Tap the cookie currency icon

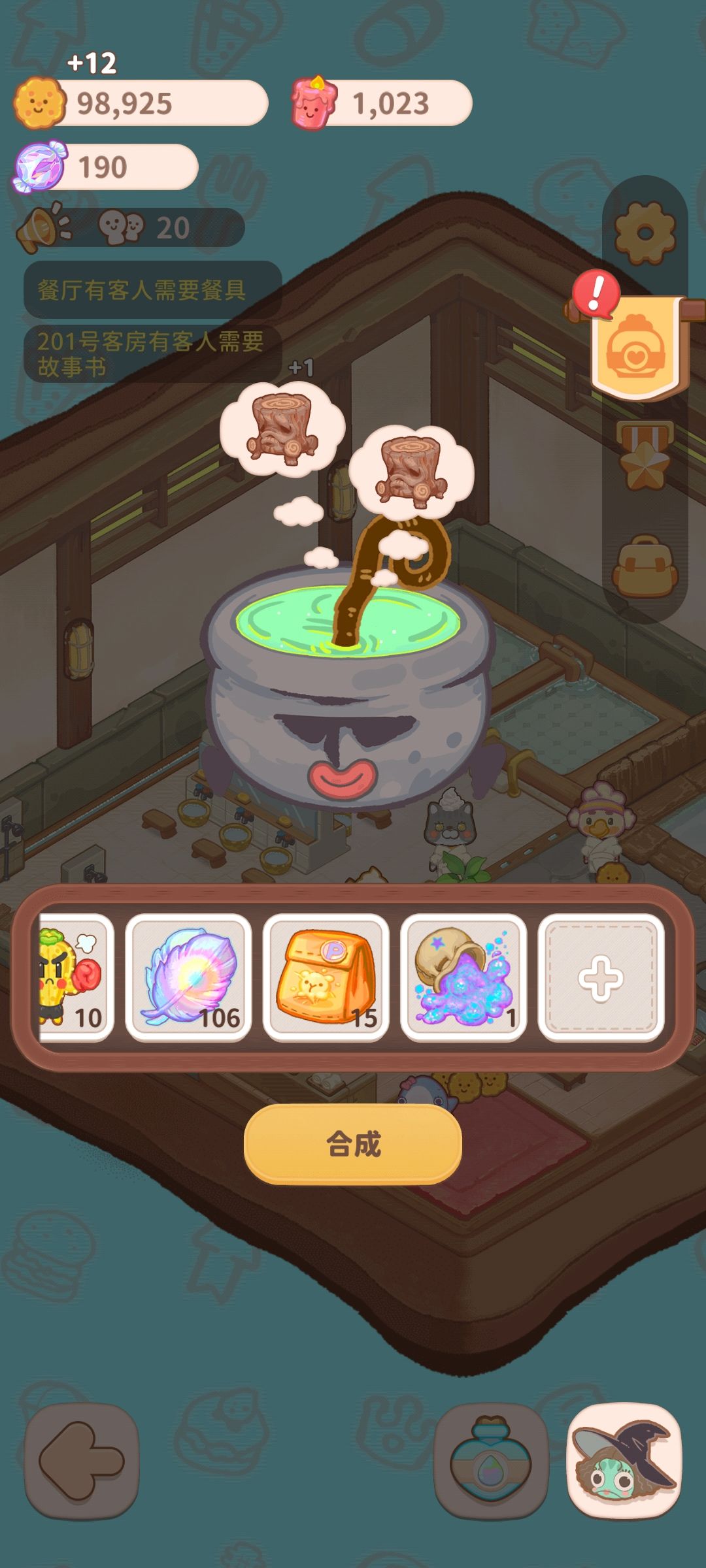[41, 102]
